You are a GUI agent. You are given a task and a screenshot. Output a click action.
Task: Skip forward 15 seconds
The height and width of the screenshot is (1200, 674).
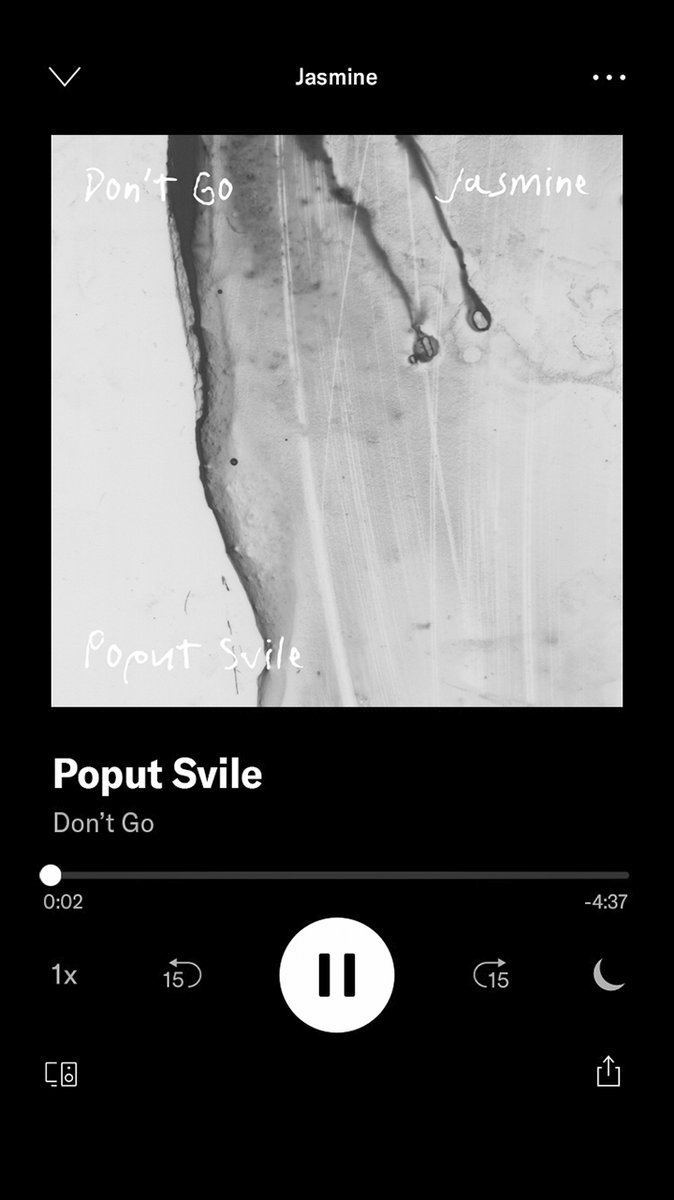(491, 974)
